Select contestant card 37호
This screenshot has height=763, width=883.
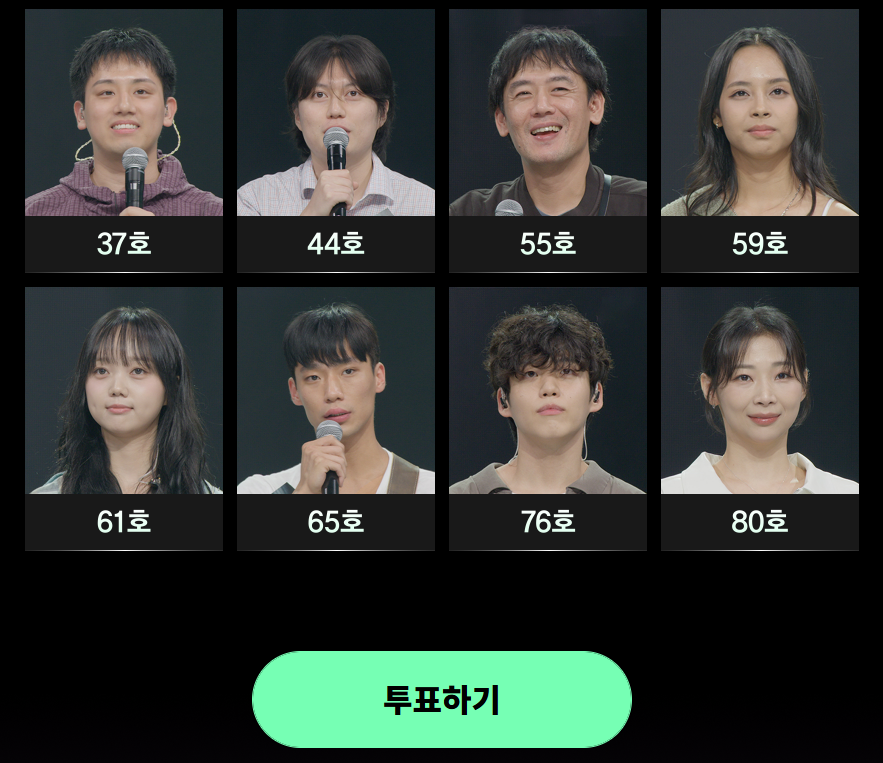[x=124, y=141]
